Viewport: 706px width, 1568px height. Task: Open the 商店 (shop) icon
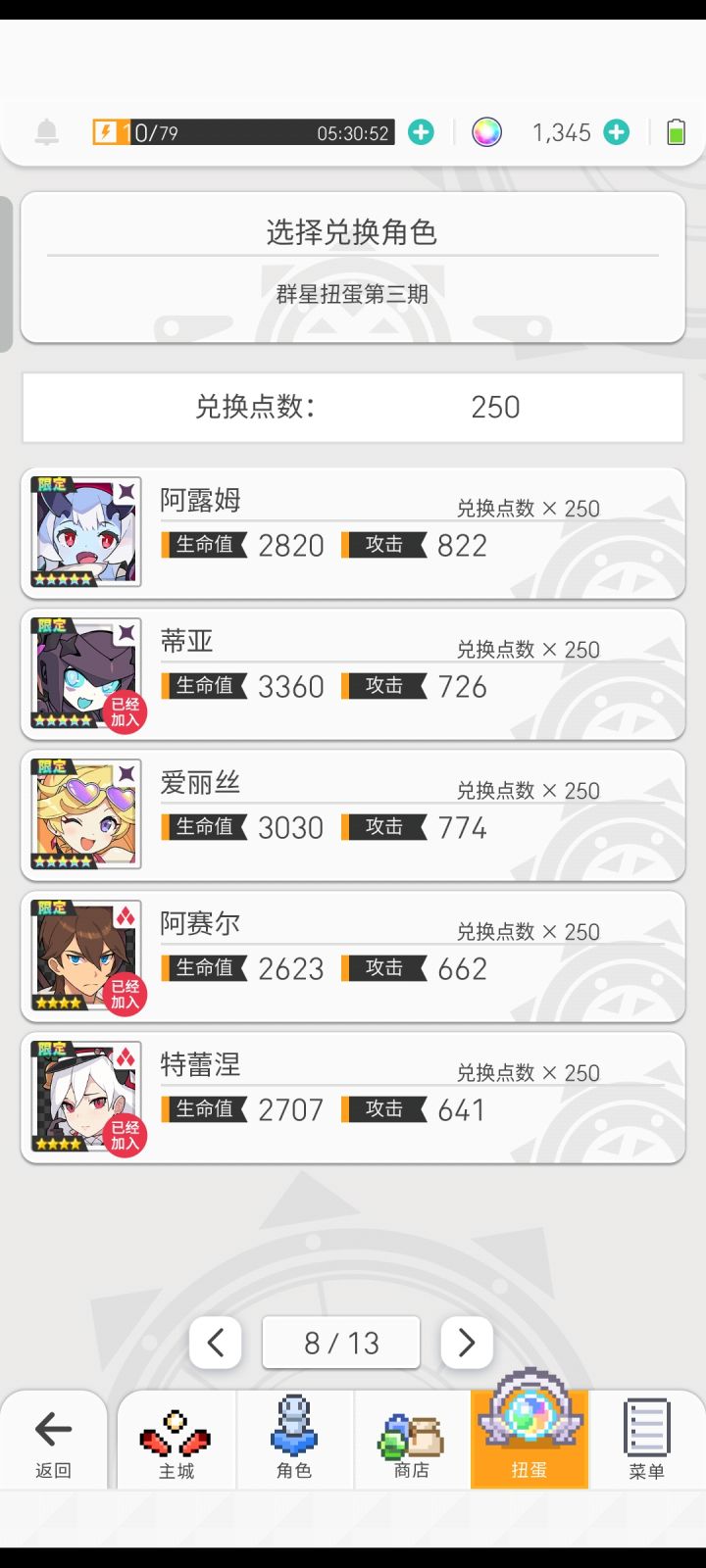coord(412,1441)
